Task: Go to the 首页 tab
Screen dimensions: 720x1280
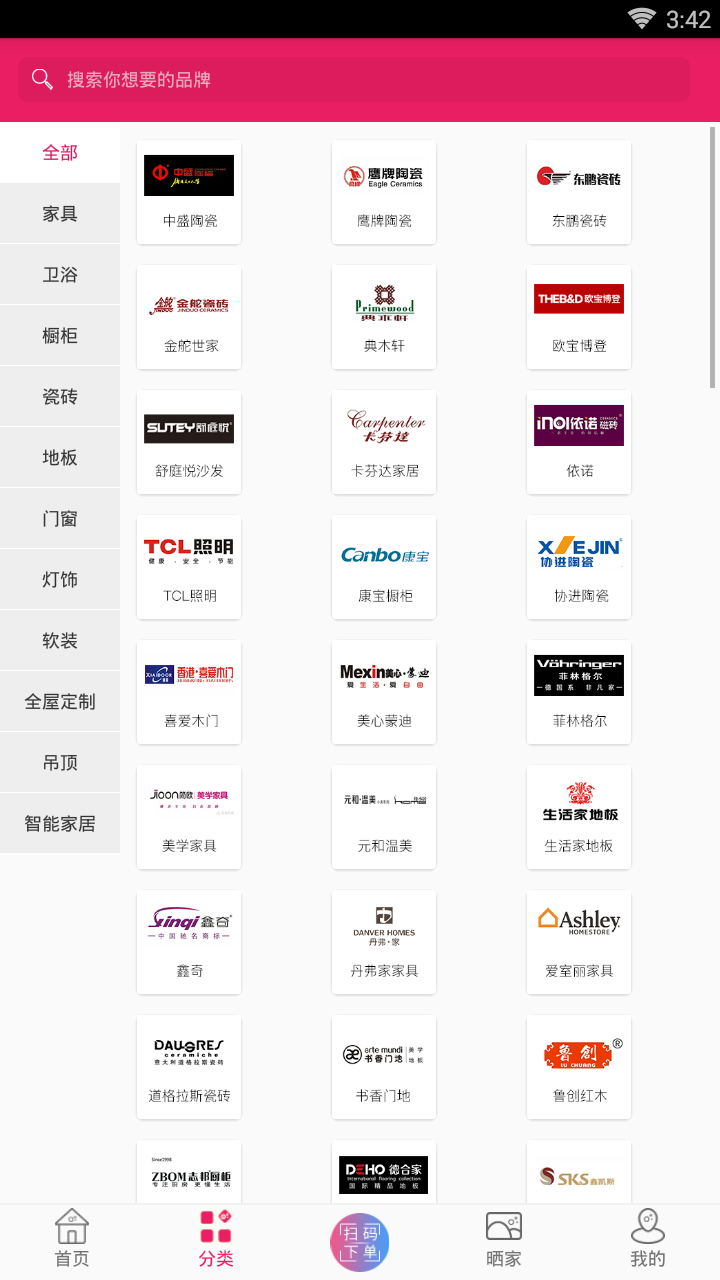Action: point(72,1240)
